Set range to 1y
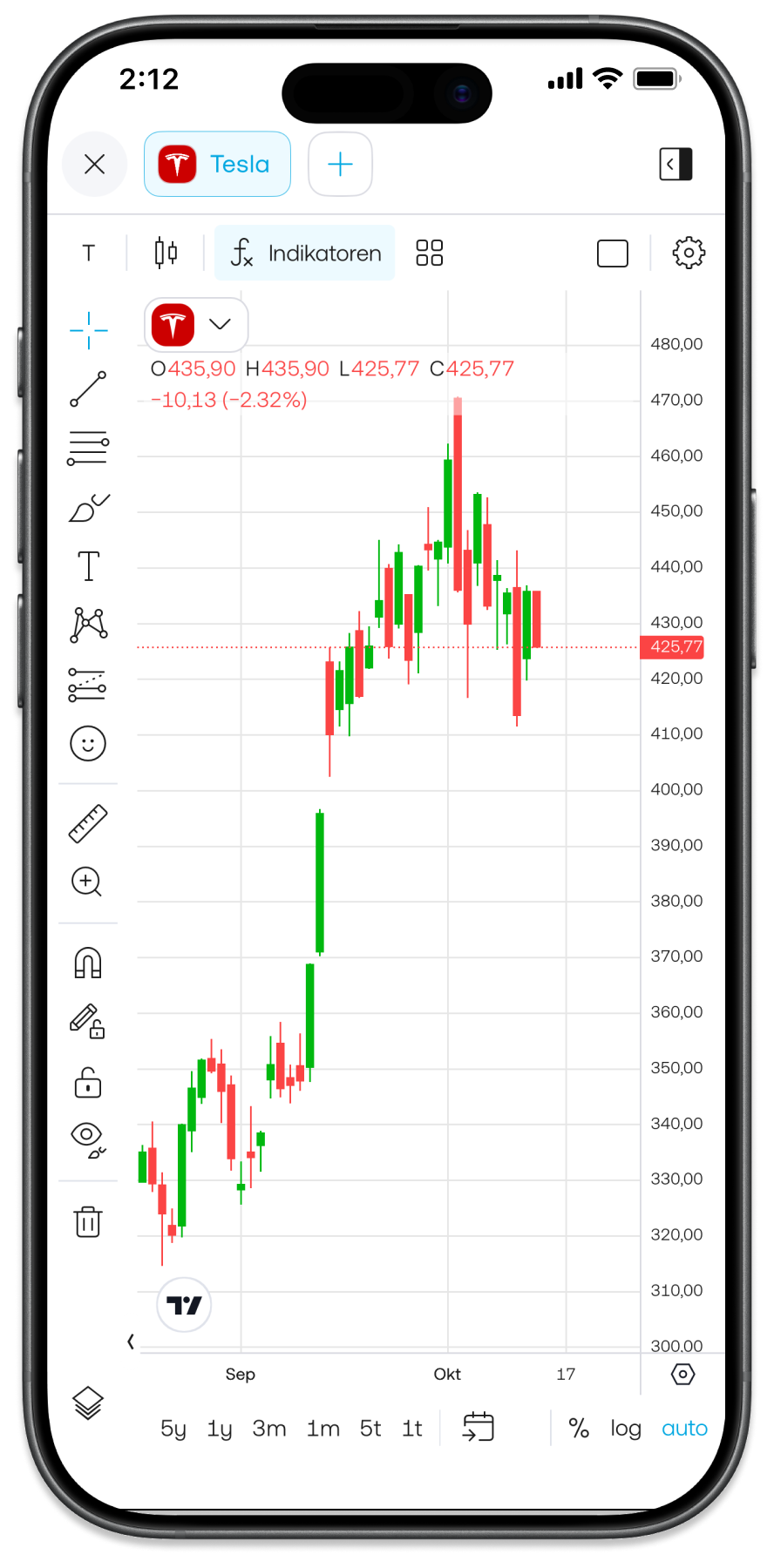774x1568 pixels. [x=220, y=1429]
